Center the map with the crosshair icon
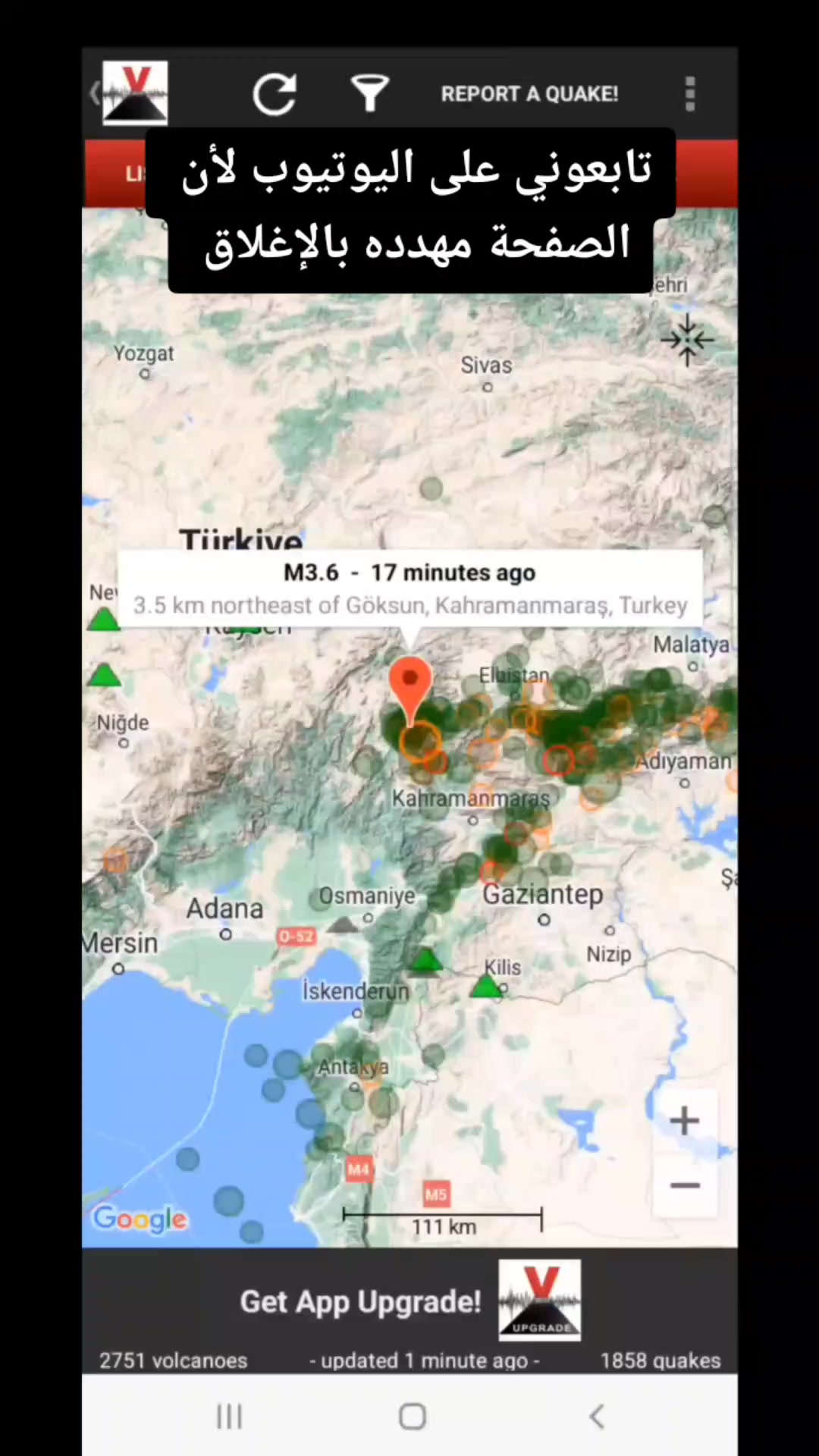Viewport: 819px width, 1456px height. 687,340
